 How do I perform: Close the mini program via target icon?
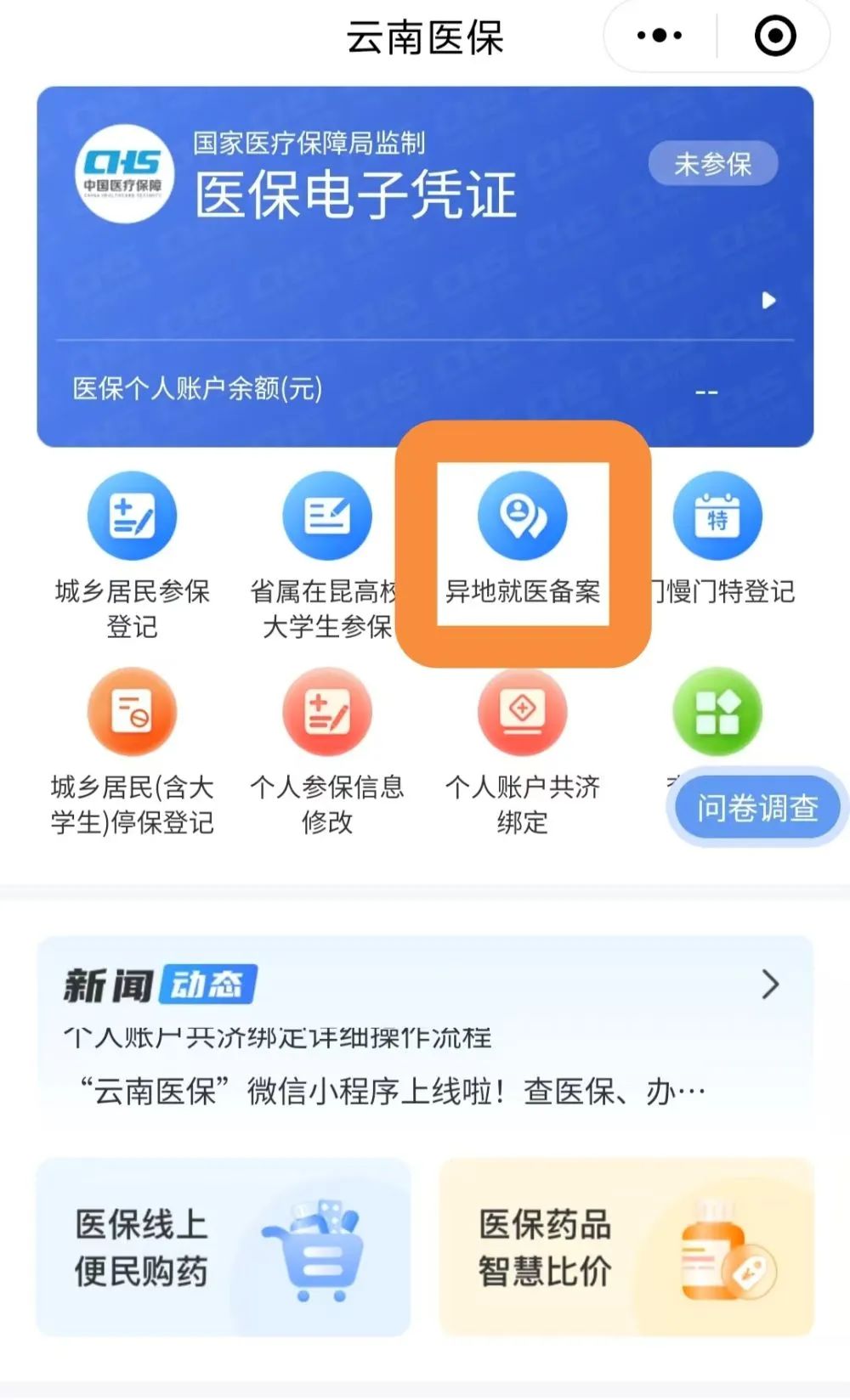coord(774,36)
